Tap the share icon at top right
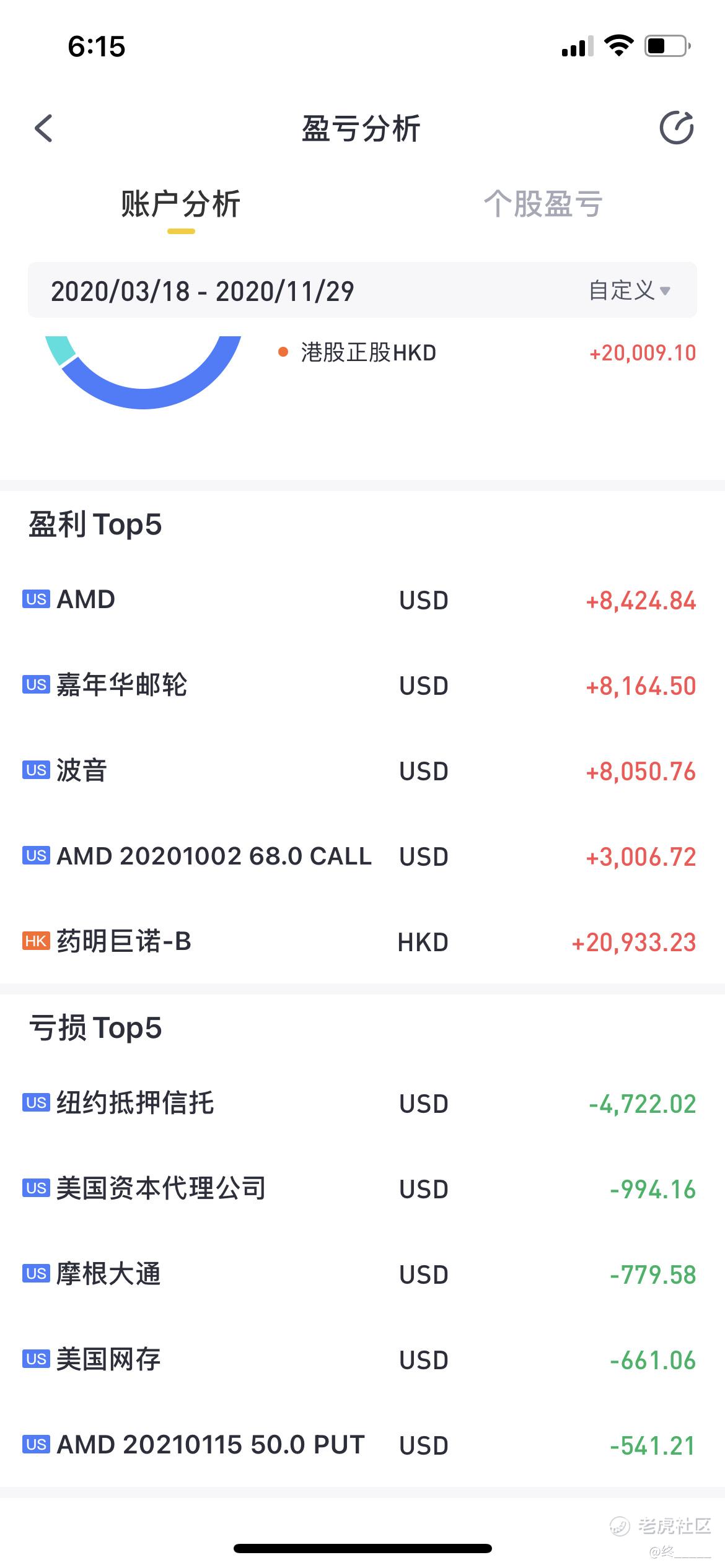725x1568 pixels. tap(676, 128)
